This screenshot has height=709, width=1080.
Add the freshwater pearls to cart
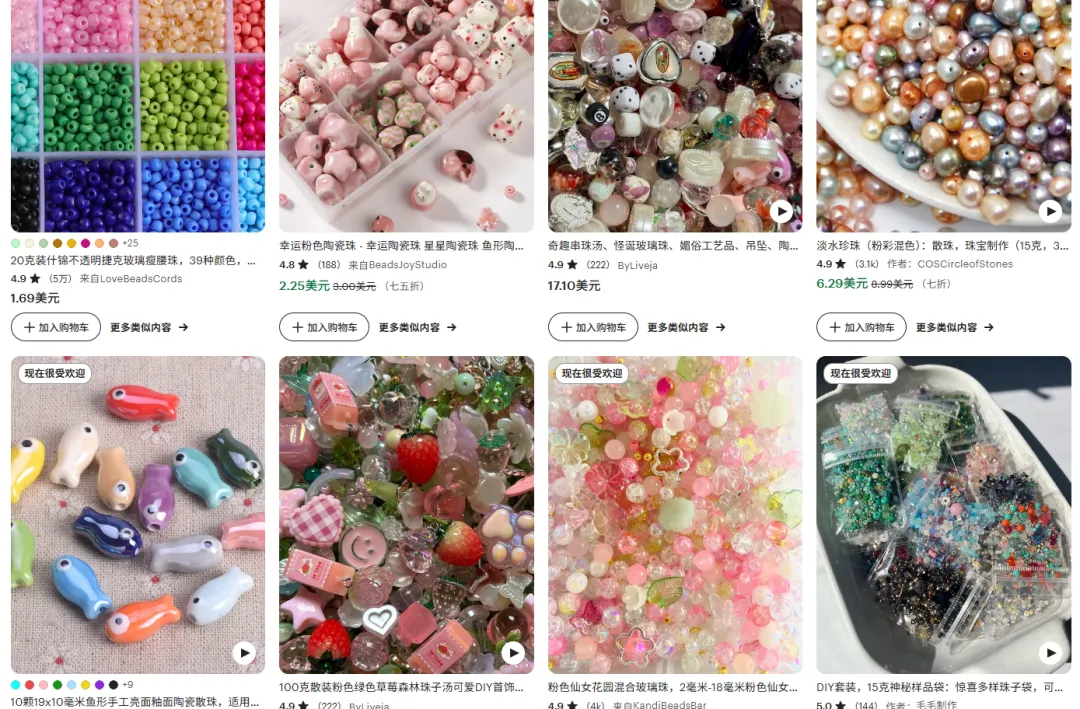click(x=861, y=327)
